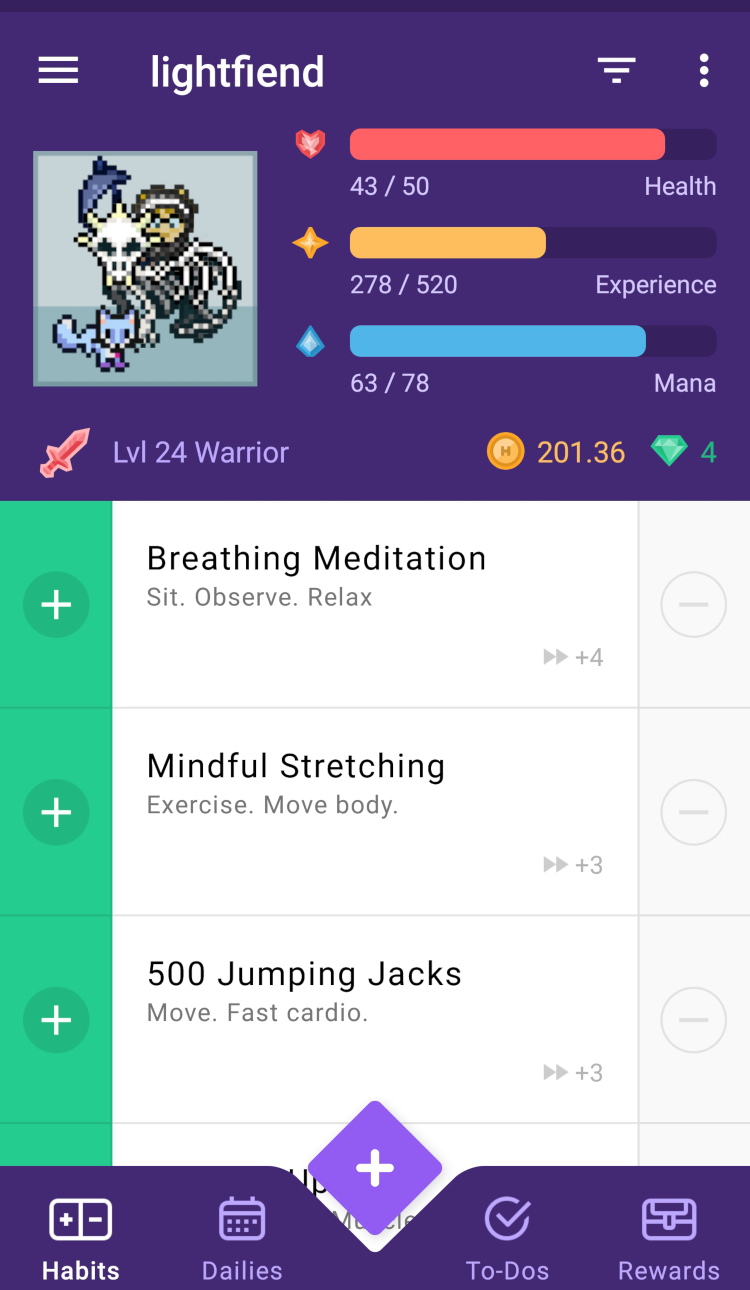Score plus on 500 Jumping Jacks
The height and width of the screenshot is (1290, 750).
point(56,1020)
